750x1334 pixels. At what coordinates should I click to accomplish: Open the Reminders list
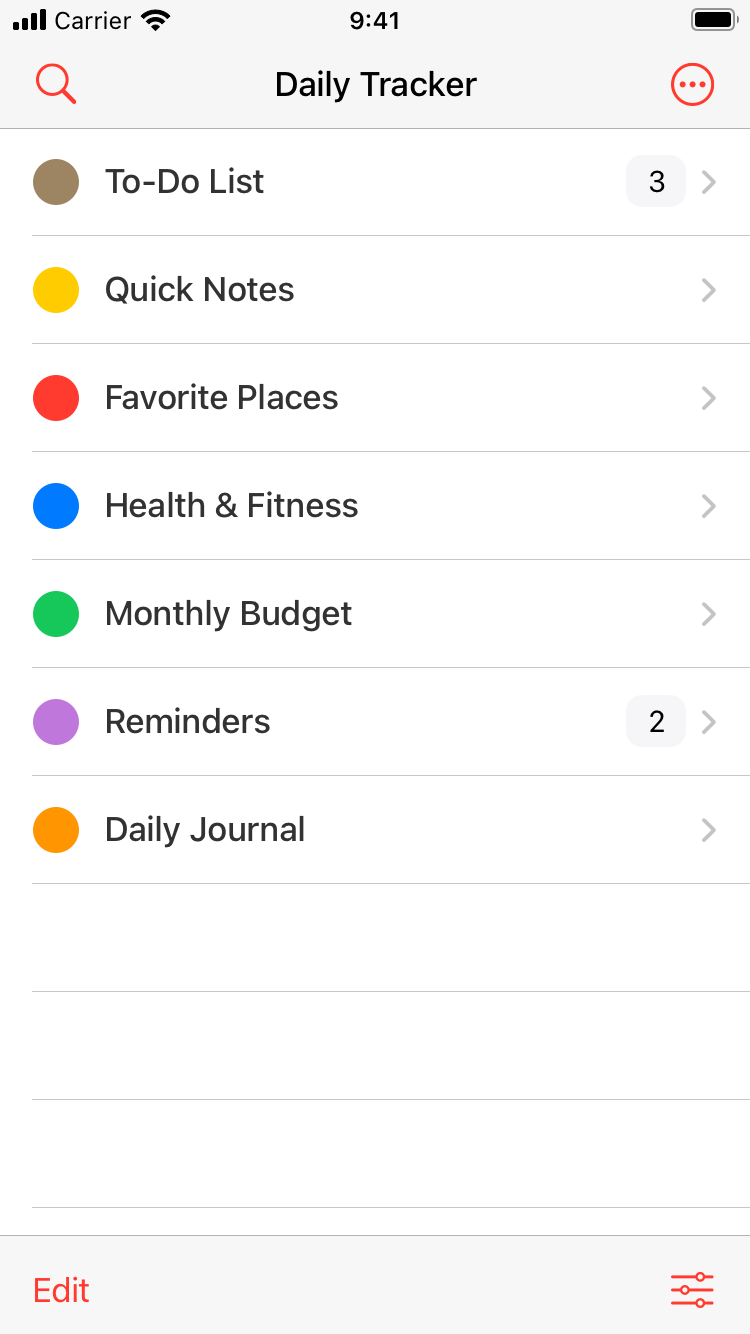pyautogui.click(x=375, y=722)
